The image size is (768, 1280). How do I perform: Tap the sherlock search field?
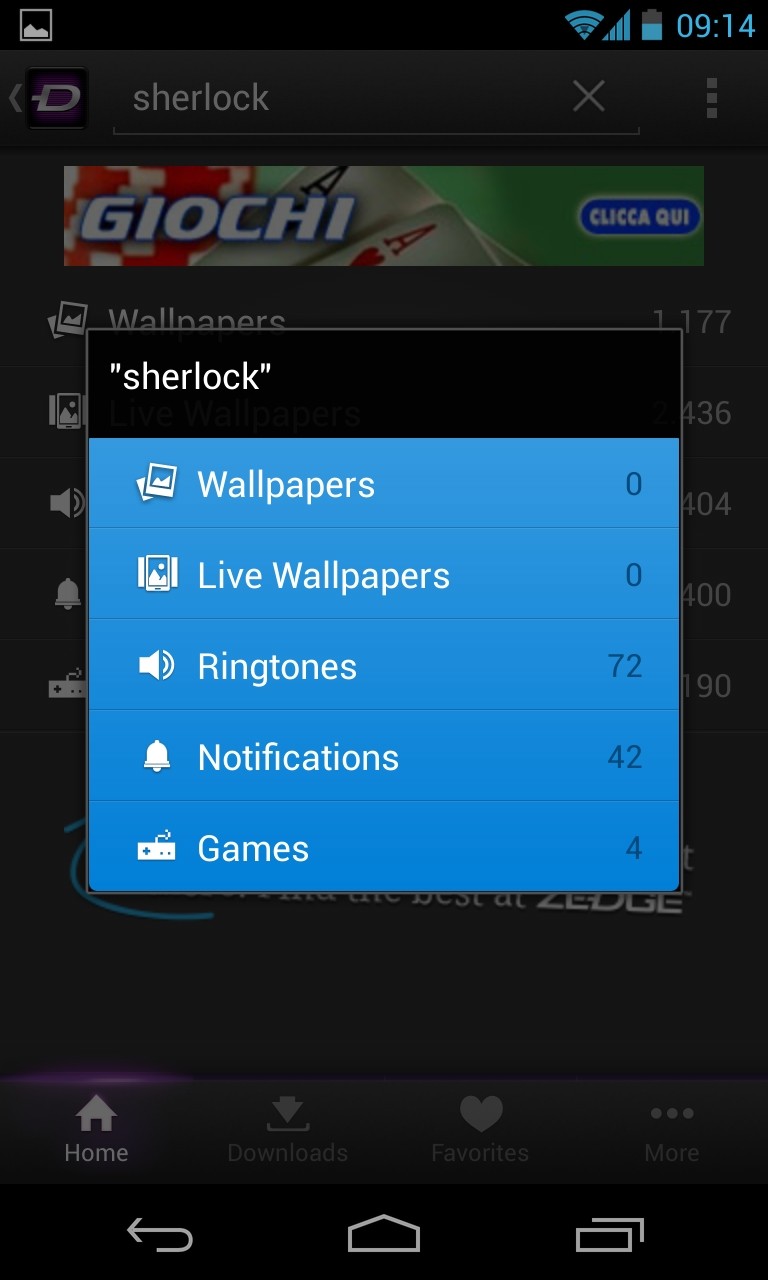(340, 98)
